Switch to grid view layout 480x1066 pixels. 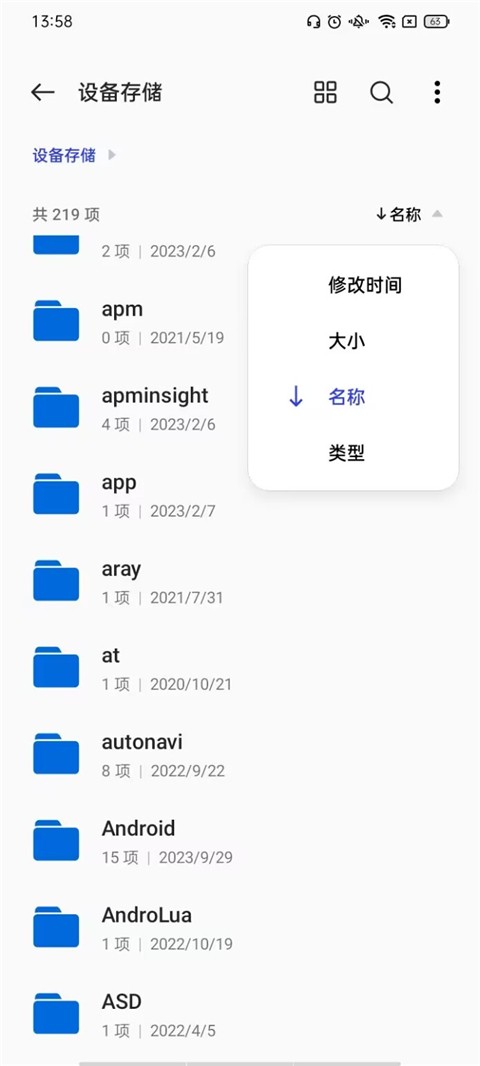[x=326, y=92]
